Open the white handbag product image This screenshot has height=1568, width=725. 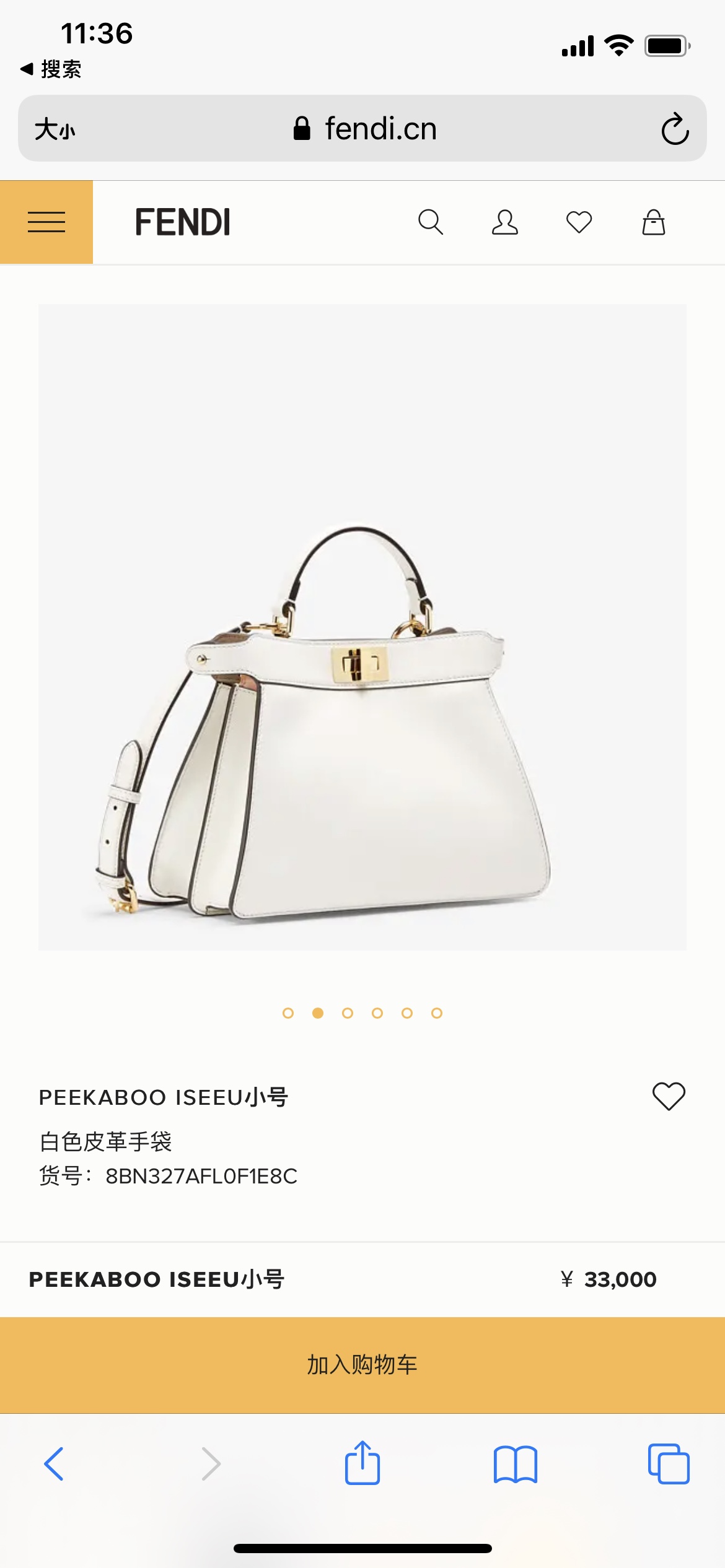[362, 627]
